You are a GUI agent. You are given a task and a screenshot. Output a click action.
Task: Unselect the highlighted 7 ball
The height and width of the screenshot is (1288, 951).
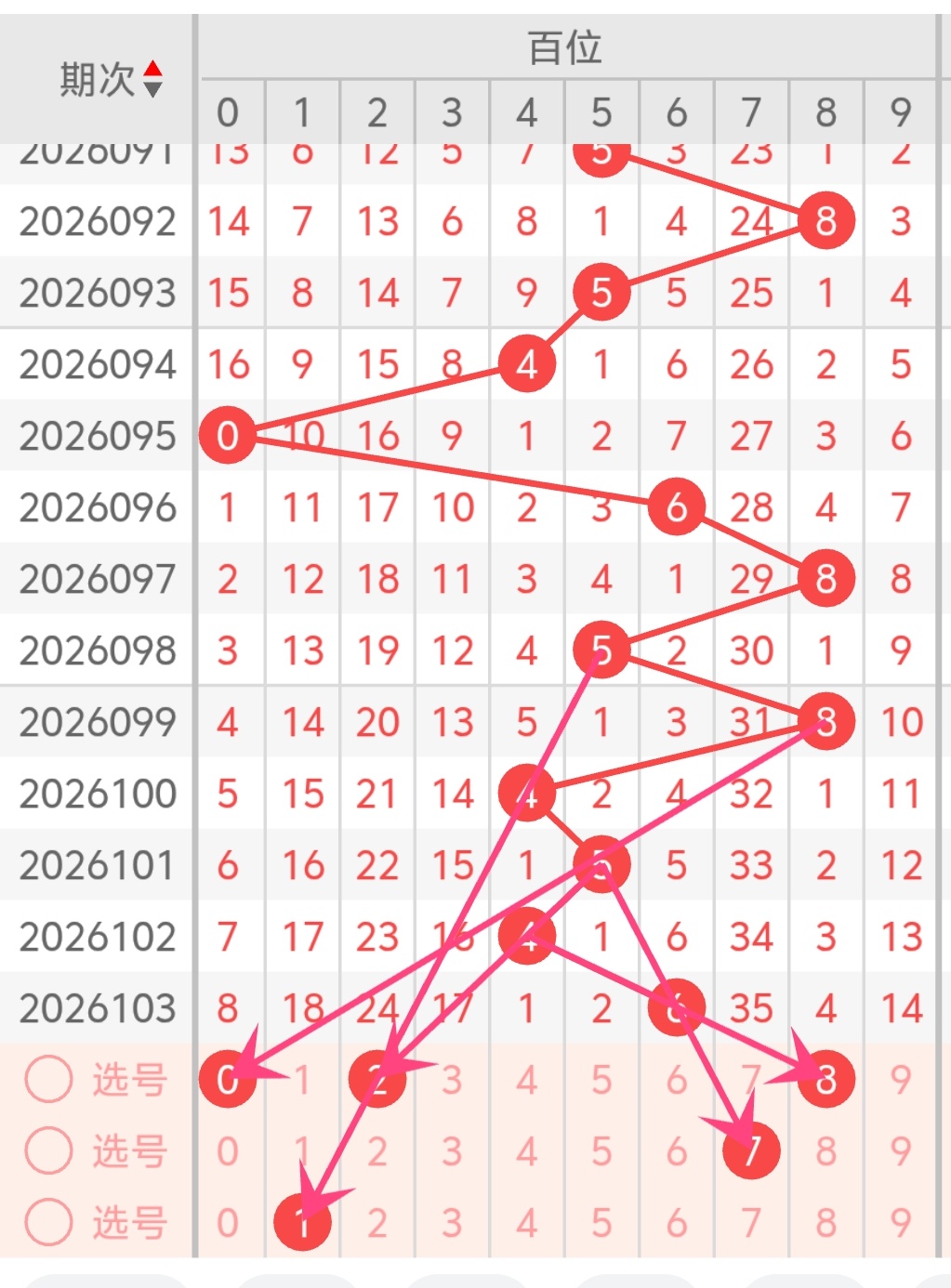(751, 1150)
